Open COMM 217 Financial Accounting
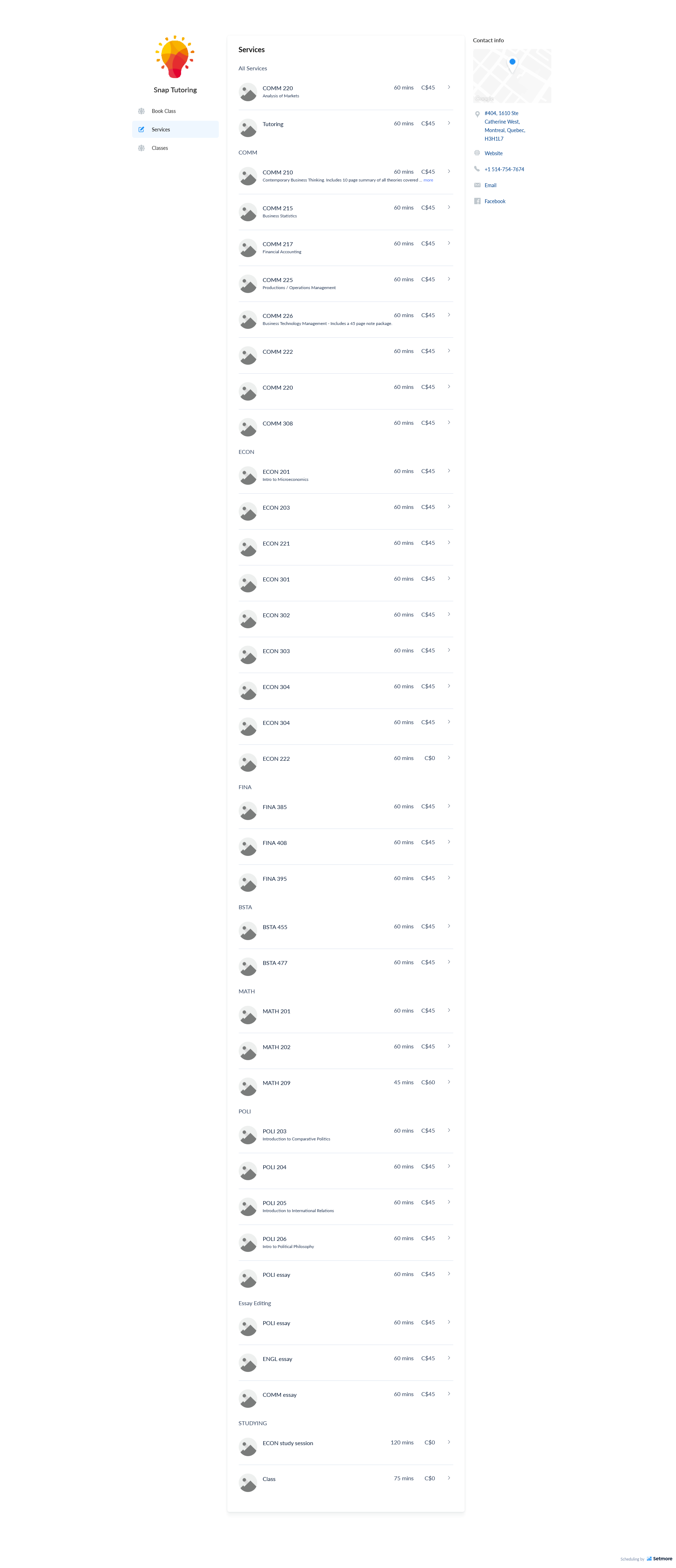The width and height of the screenshot is (676, 1568). 345,247
